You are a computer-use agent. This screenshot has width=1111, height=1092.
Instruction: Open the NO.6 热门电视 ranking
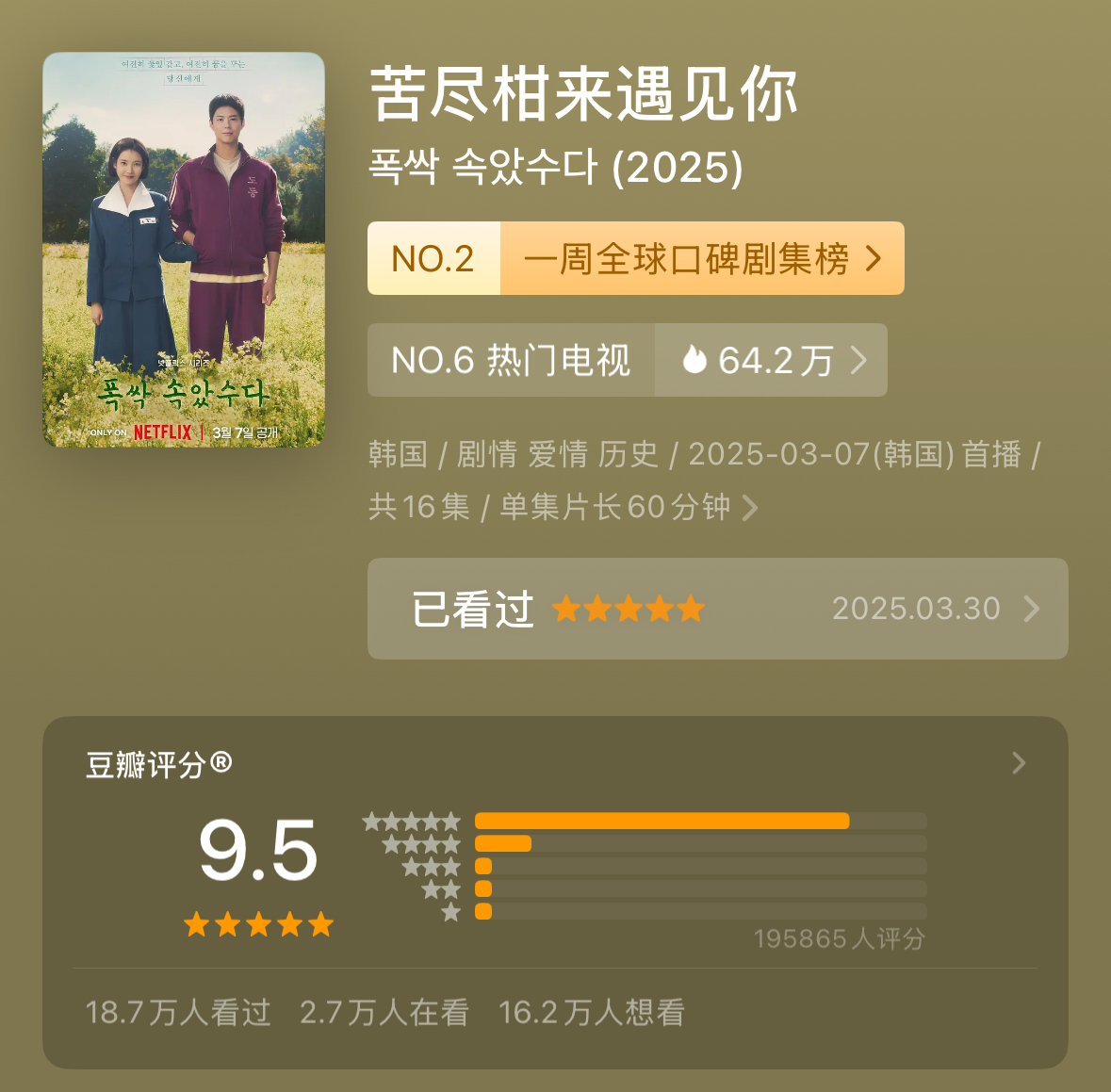point(511,360)
